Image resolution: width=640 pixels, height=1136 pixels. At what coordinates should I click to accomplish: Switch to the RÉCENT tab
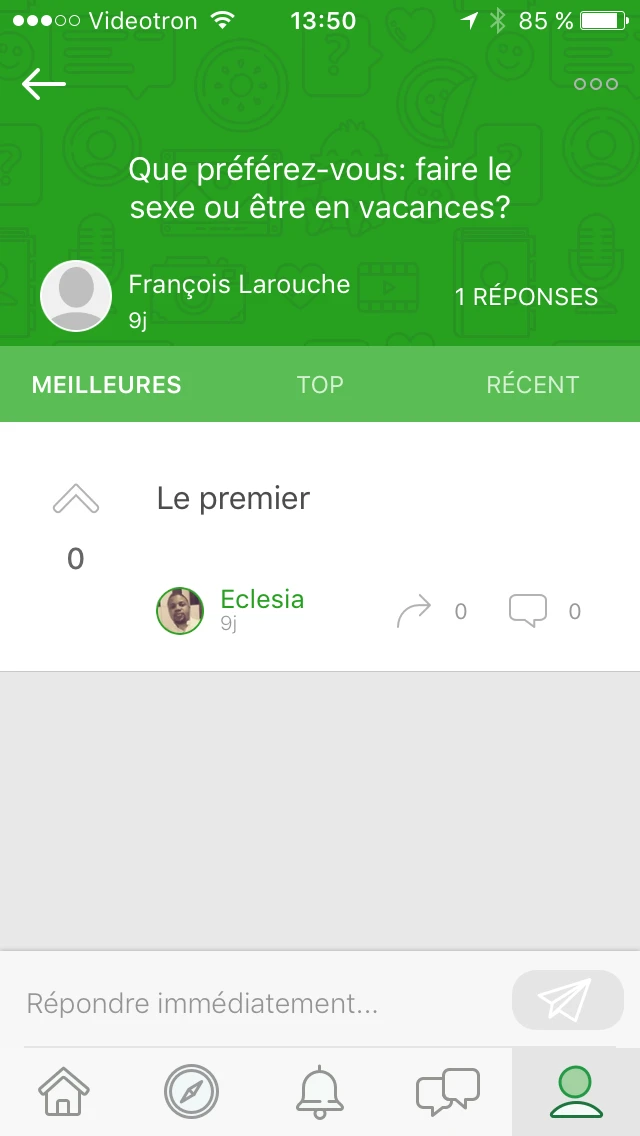[x=532, y=385]
